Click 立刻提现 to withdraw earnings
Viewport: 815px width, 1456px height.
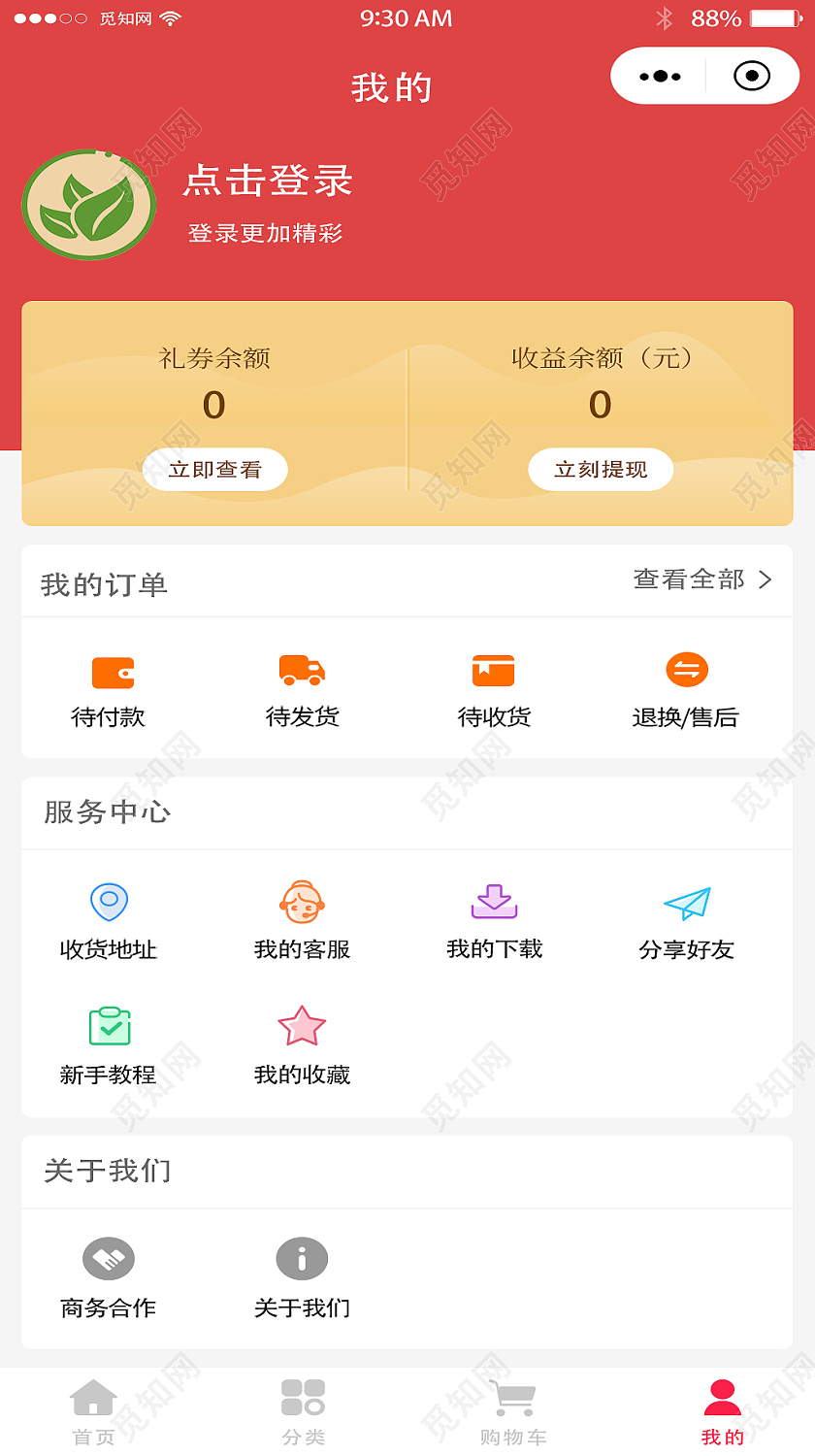point(601,469)
